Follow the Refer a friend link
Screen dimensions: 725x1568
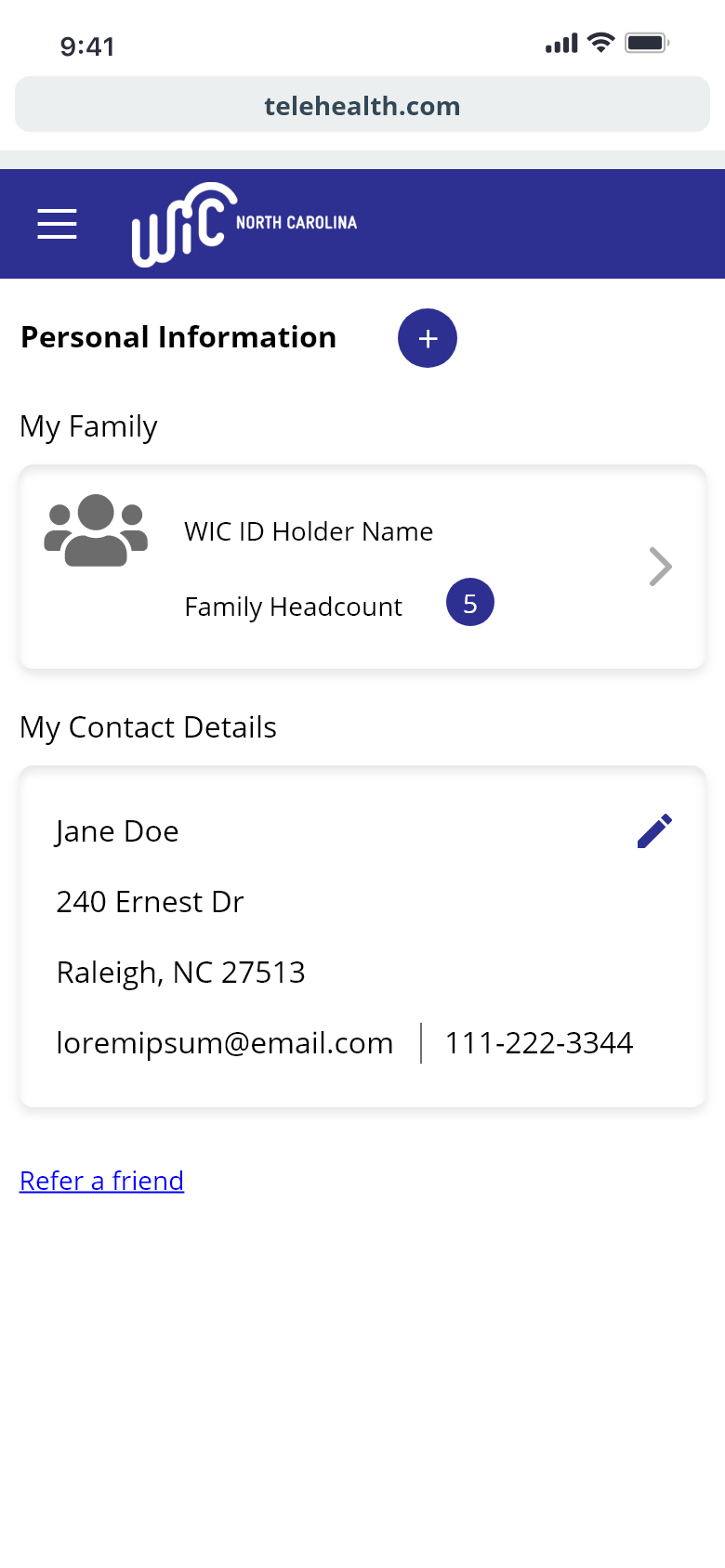pyautogui.click(x=102, y=1181)
